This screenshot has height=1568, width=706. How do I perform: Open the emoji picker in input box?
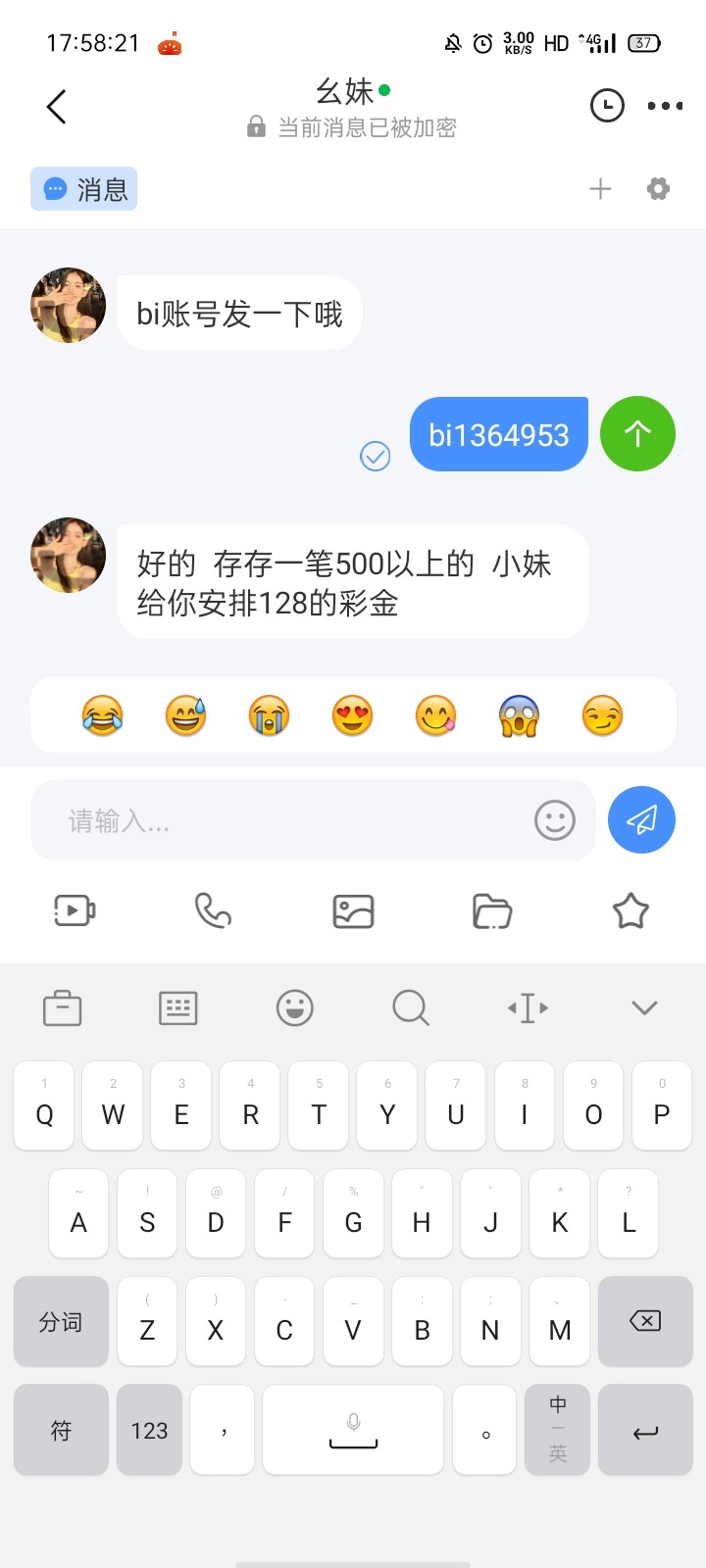[554, 820]
